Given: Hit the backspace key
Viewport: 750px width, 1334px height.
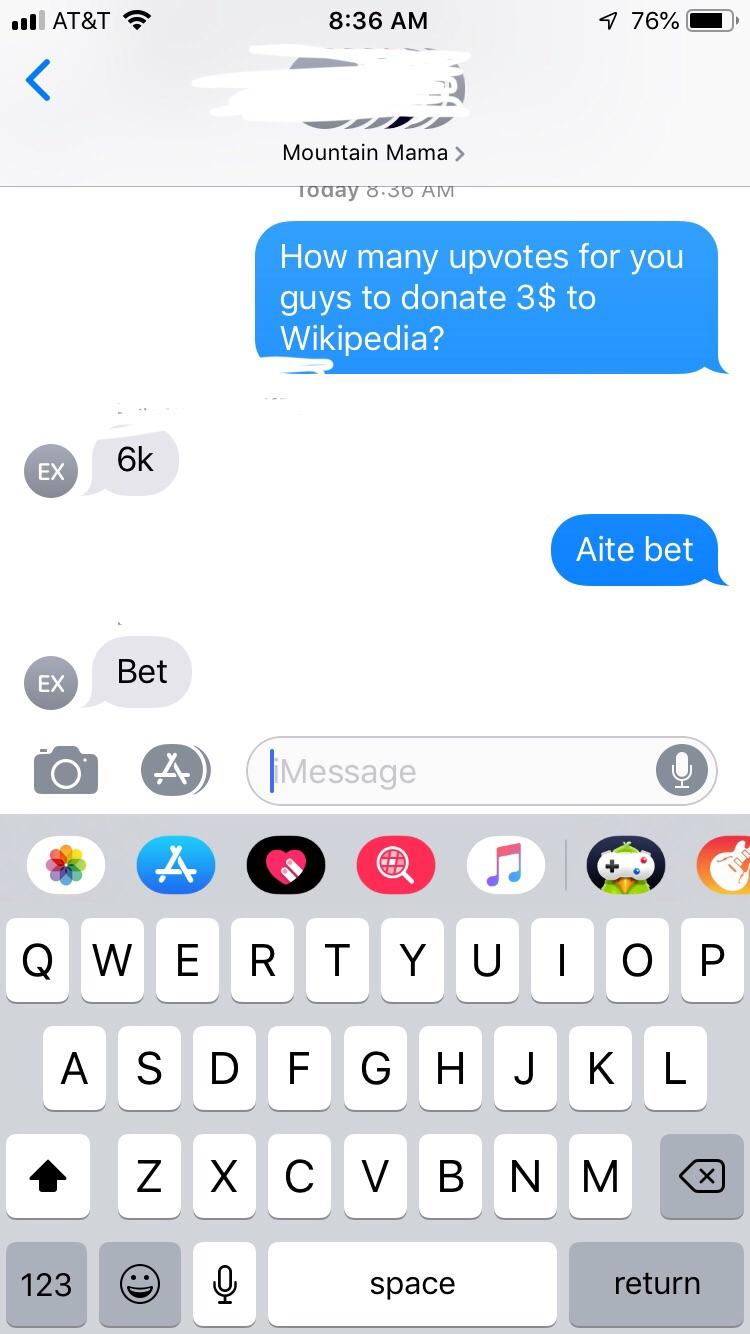Looking at the screenshot, I should (x=702, y=1177).
